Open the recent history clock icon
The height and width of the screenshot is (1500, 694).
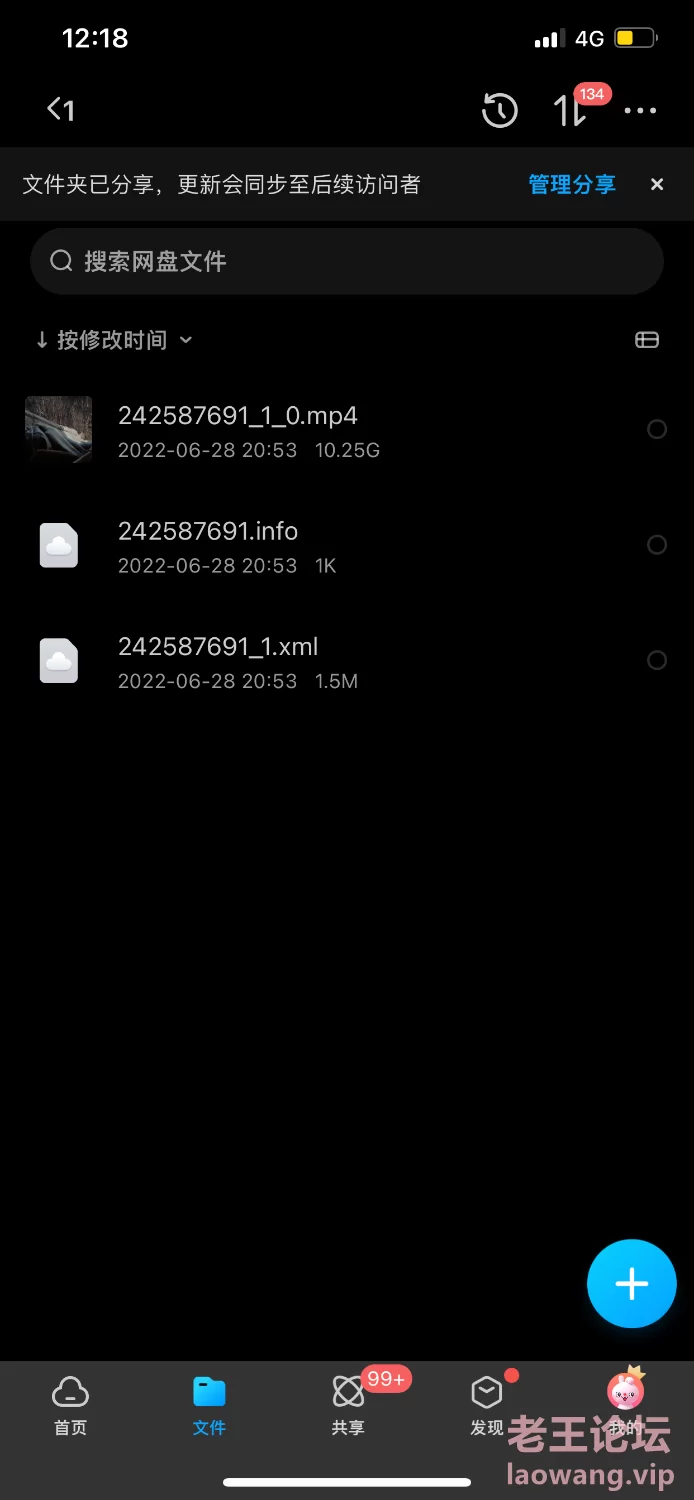click(x=500, y=111)
